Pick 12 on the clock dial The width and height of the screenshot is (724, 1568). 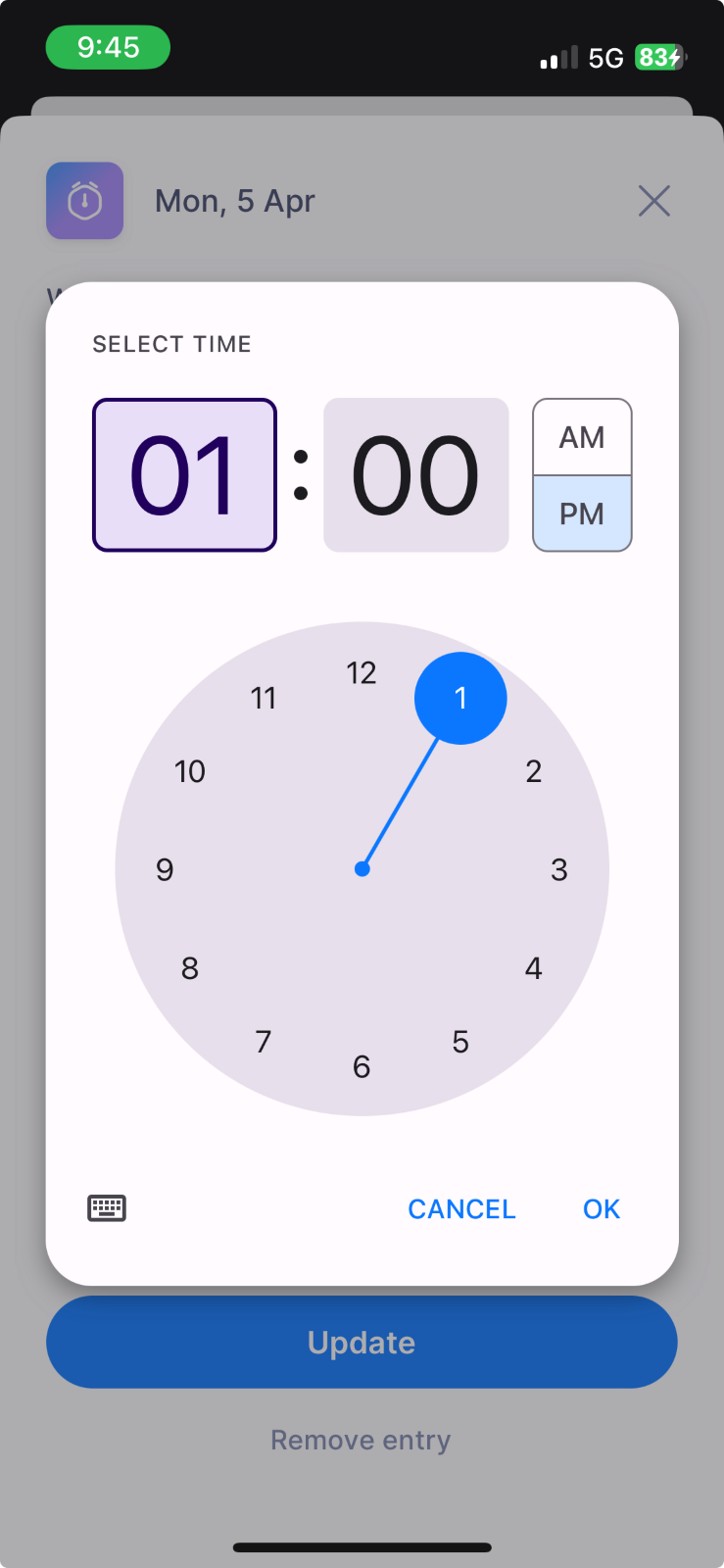click(x=362, y=672)
